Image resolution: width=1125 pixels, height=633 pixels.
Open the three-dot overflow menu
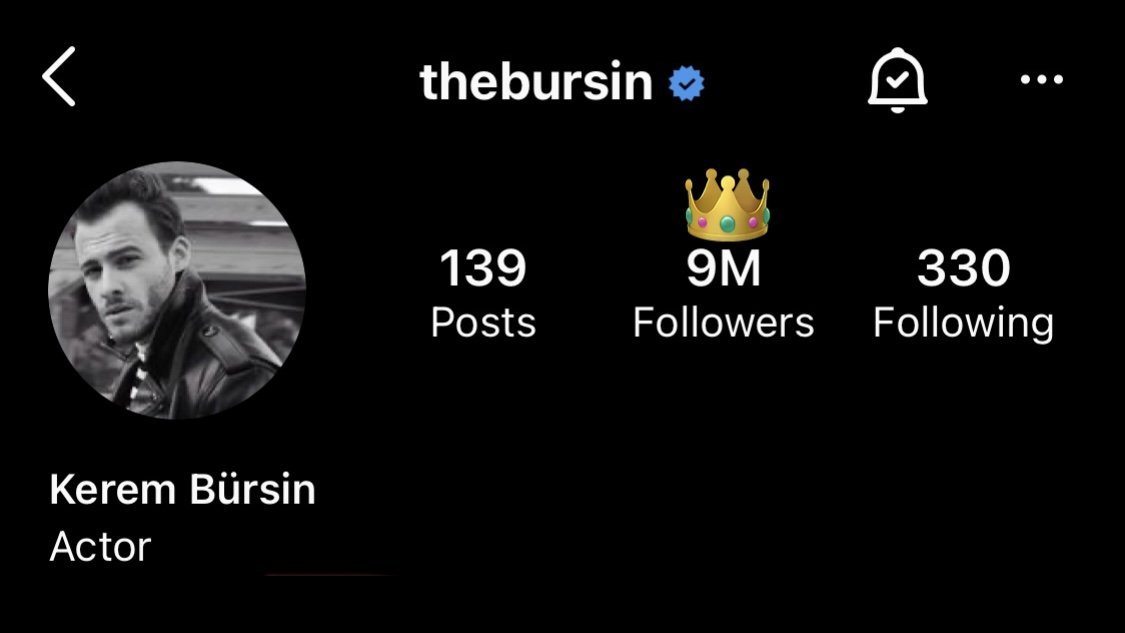[1042, 80]
